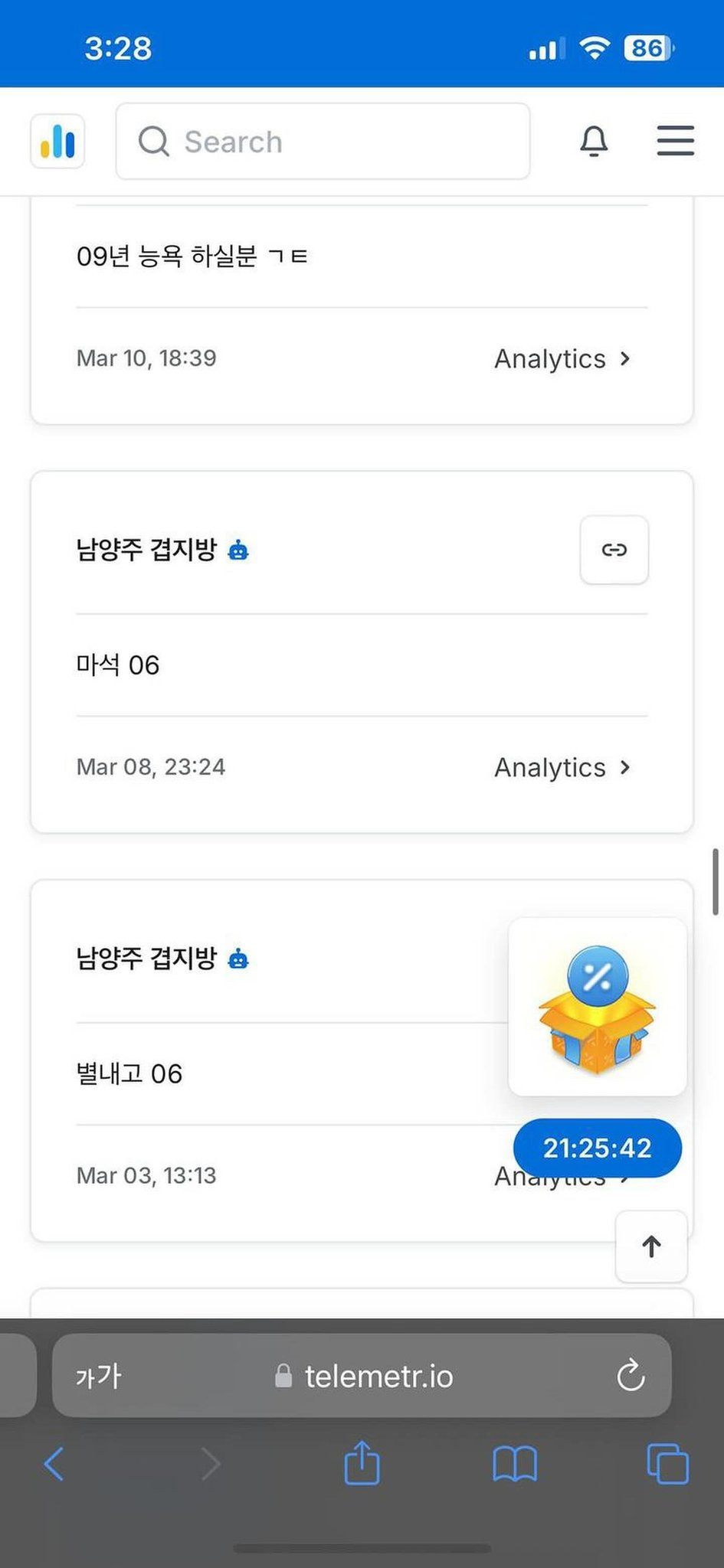Share this page from Safari toolbar
The width and height of the screenshot is (724, 1568).
[362, 1464]
